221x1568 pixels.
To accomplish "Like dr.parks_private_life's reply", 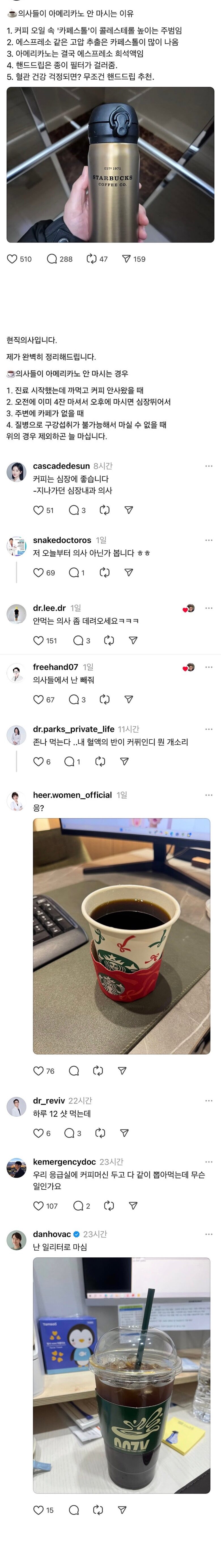I will coord(38,761).
